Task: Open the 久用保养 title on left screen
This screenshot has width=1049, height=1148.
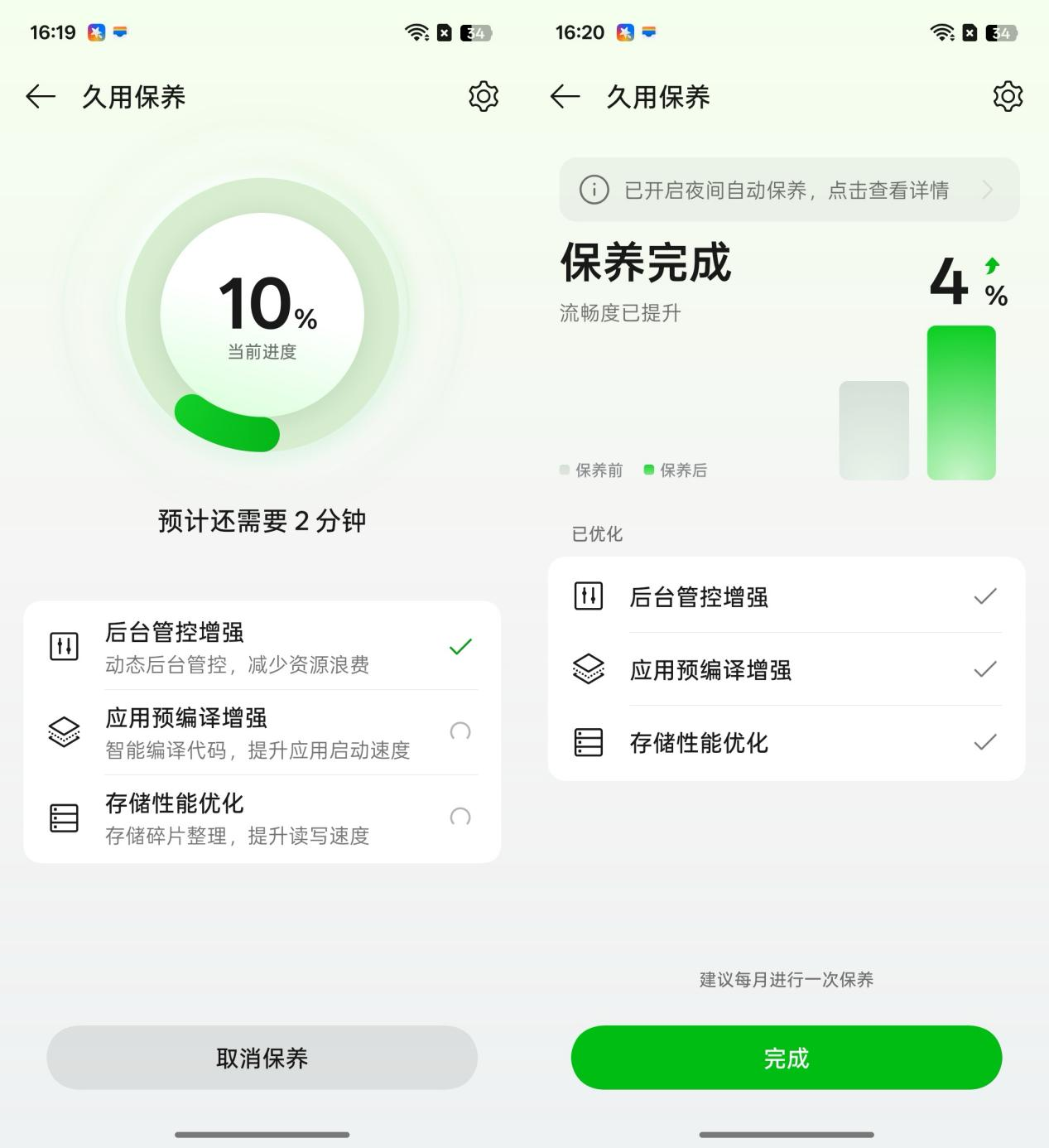Action: (x=135, y=96)
